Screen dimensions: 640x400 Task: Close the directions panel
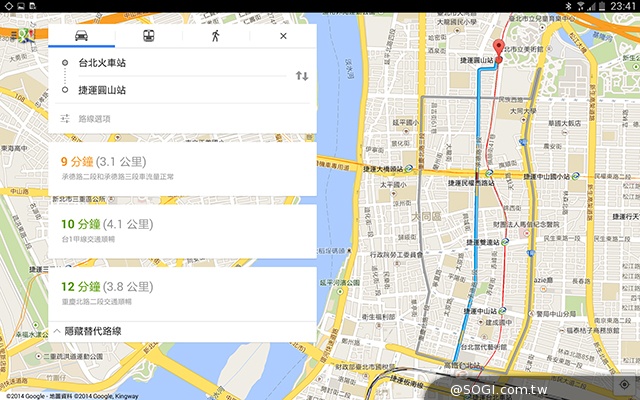click(x=283, y=35)
